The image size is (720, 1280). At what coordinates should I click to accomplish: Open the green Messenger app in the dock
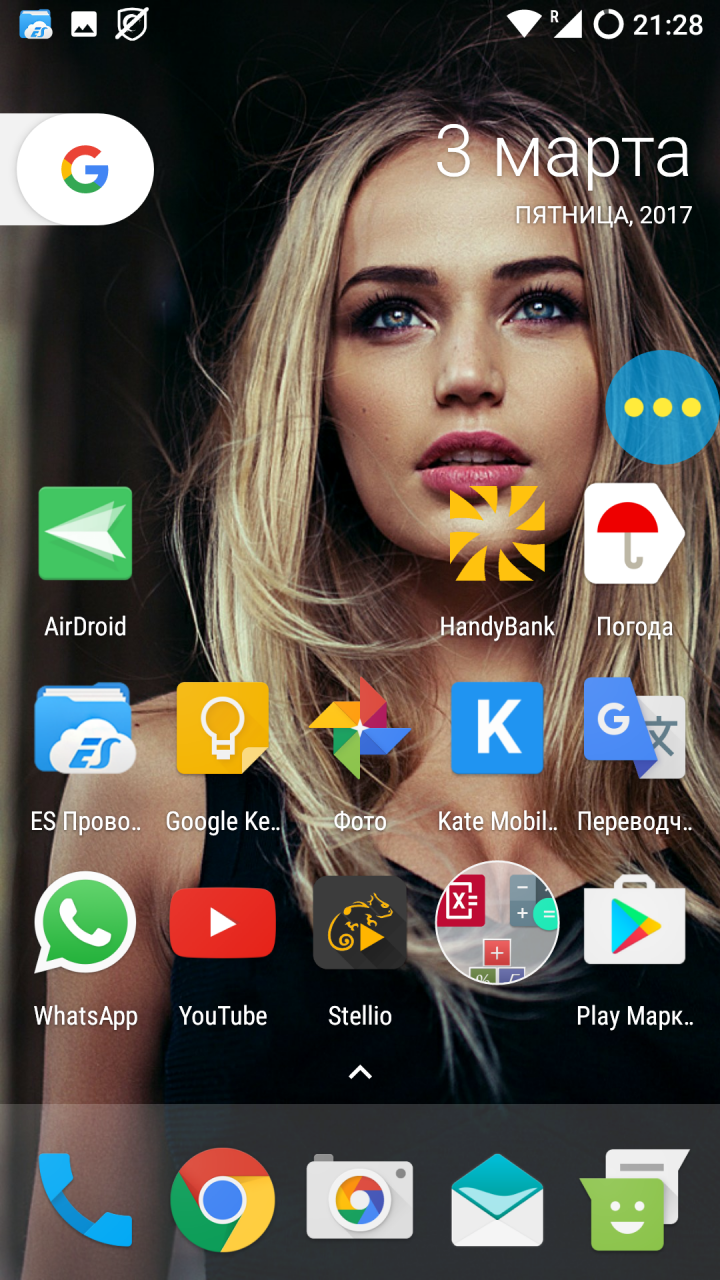[634, 1198]
